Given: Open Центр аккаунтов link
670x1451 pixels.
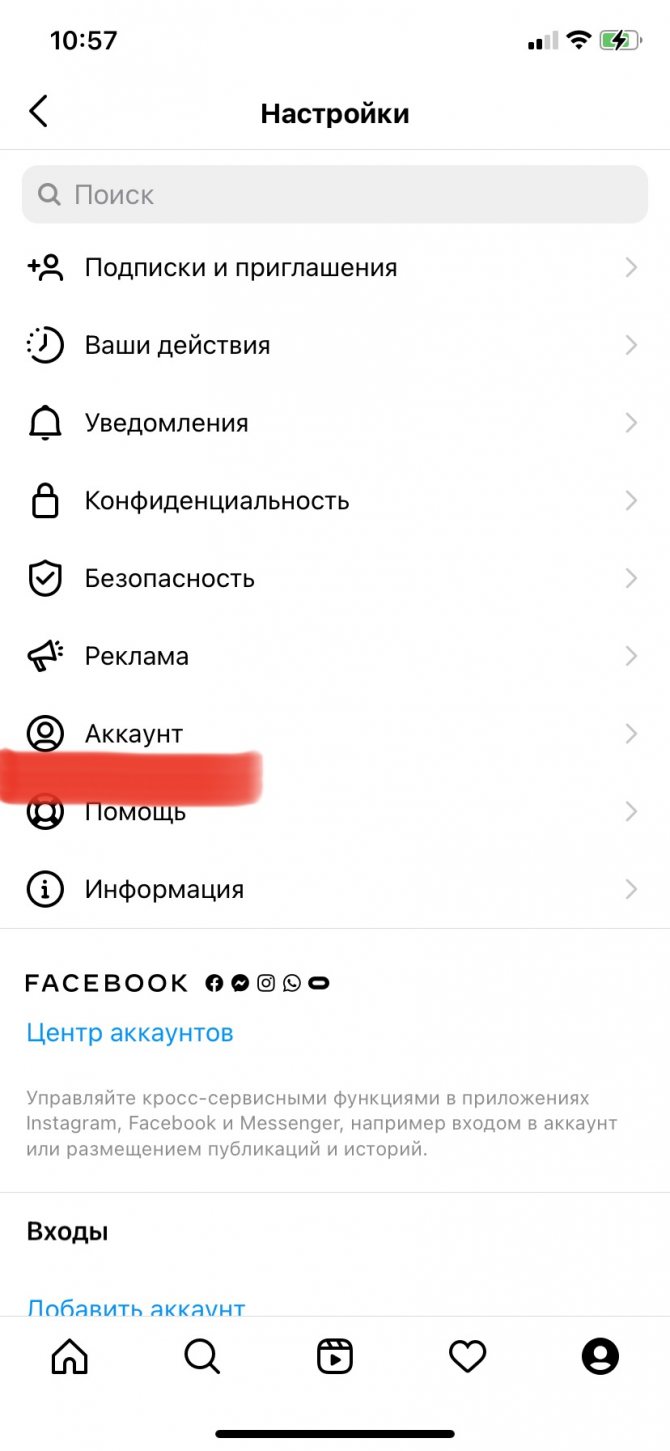Looking at the screenshot, I should pyautogui.click(x=130, y=1033).
